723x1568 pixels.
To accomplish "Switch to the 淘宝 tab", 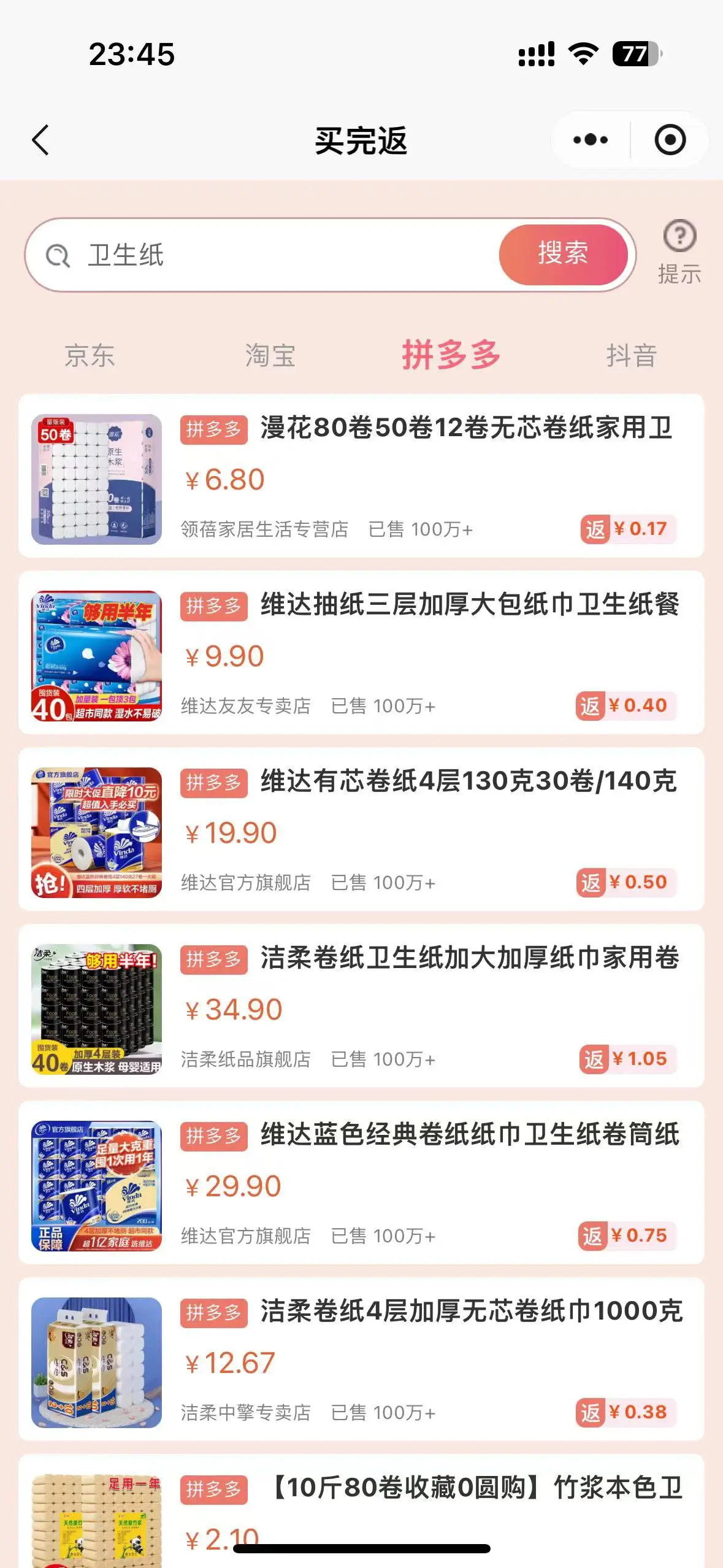I will click(x=270, y=356).
